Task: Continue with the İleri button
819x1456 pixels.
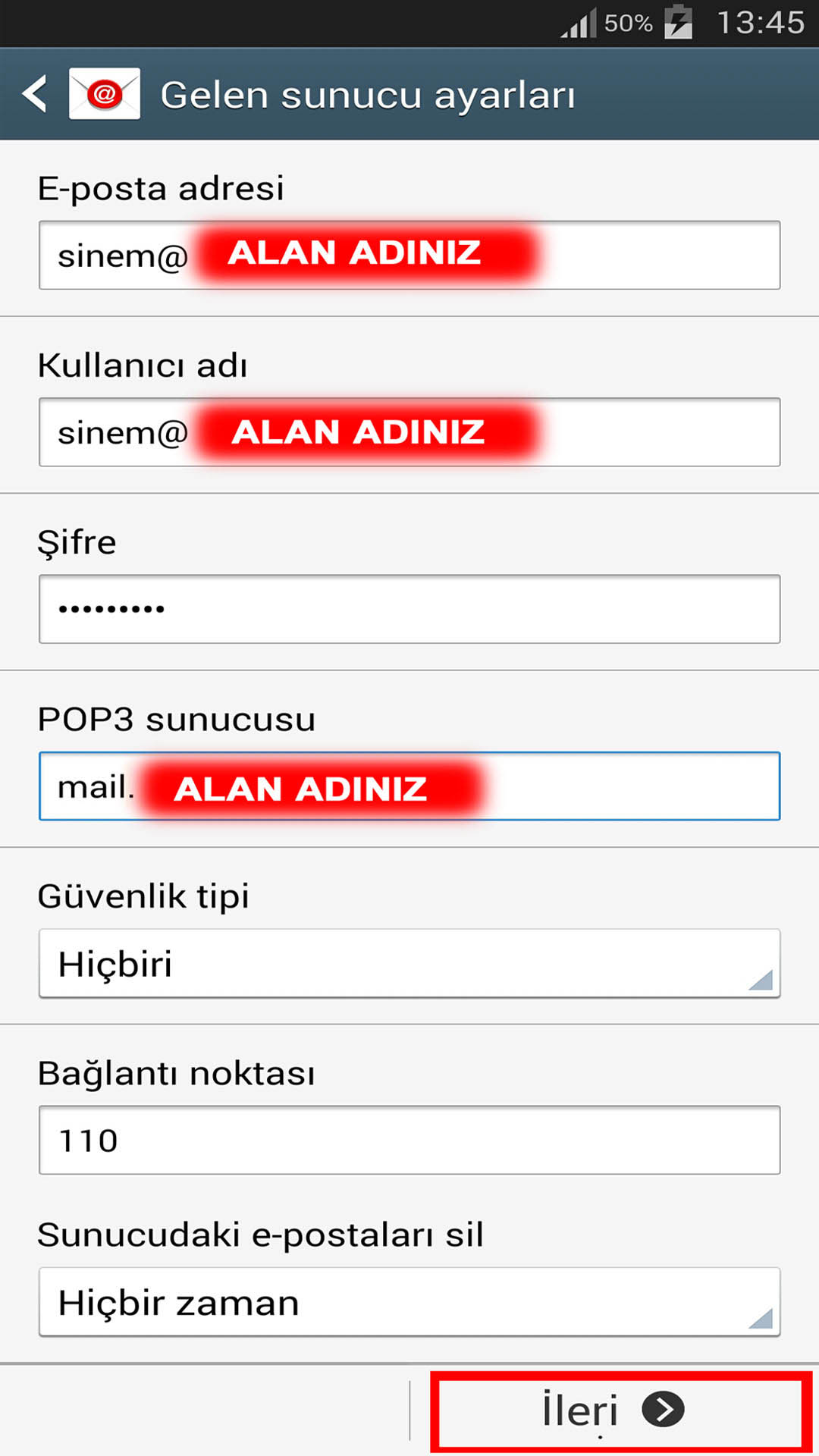Action: [x=620, y=1411]
